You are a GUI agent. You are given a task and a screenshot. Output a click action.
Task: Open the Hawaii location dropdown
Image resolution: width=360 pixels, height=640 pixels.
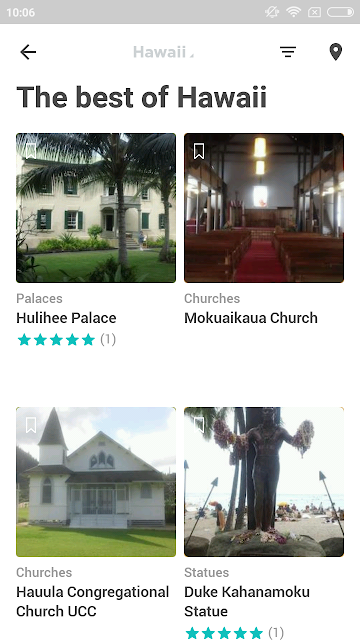click(163, 52)
